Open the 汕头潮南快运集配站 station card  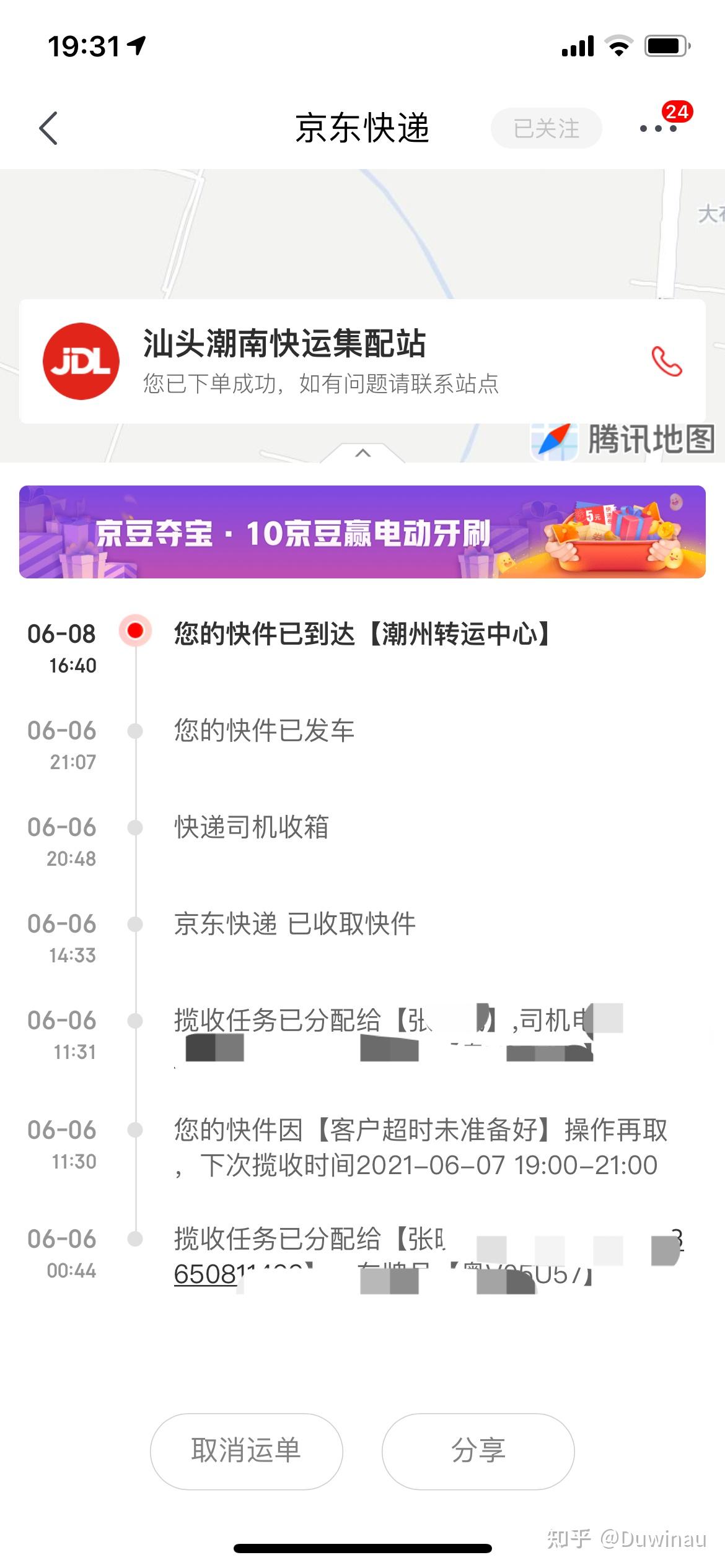pos(362,361)
